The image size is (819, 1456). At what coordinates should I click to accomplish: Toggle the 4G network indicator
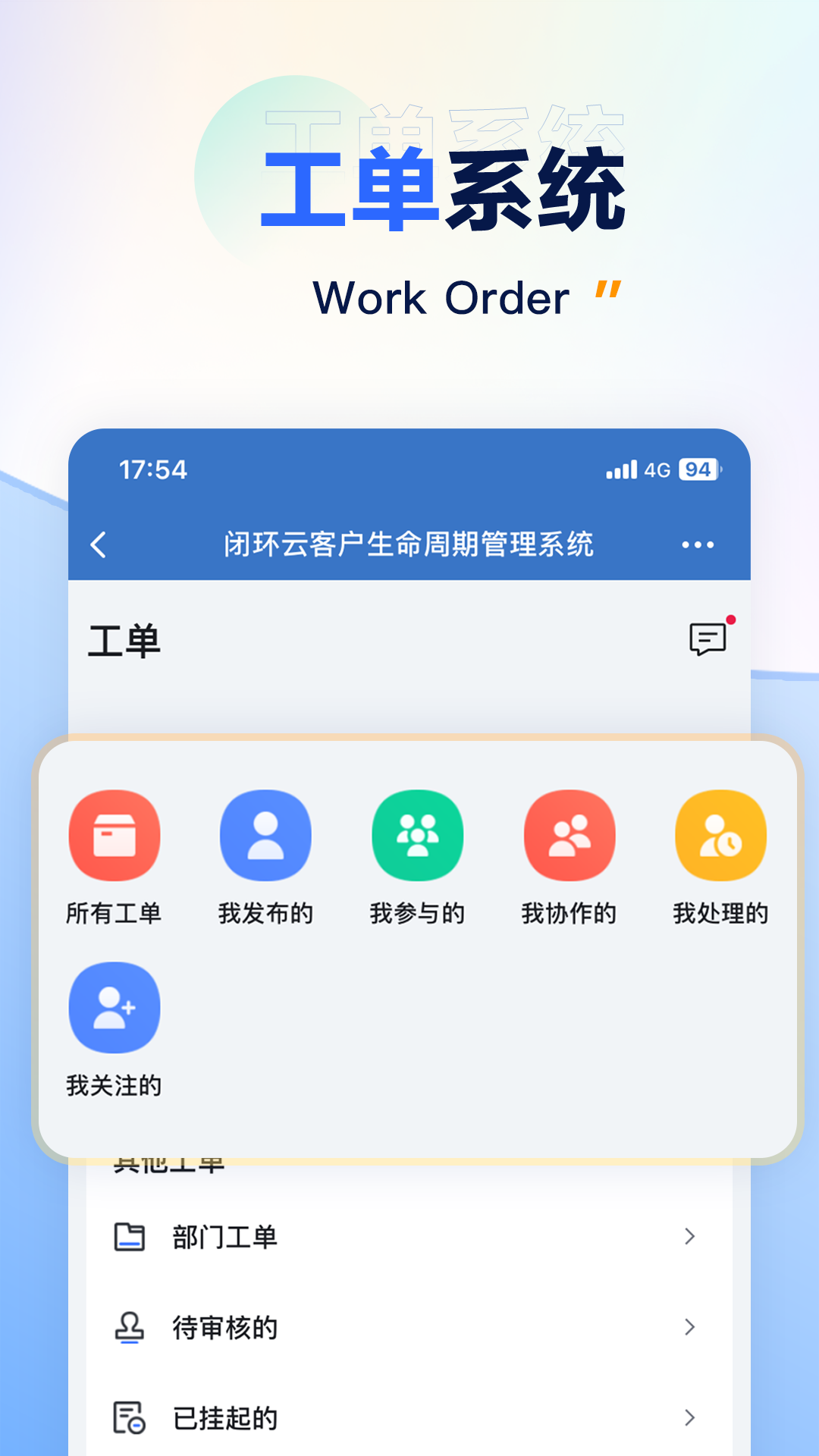point(657,470)
